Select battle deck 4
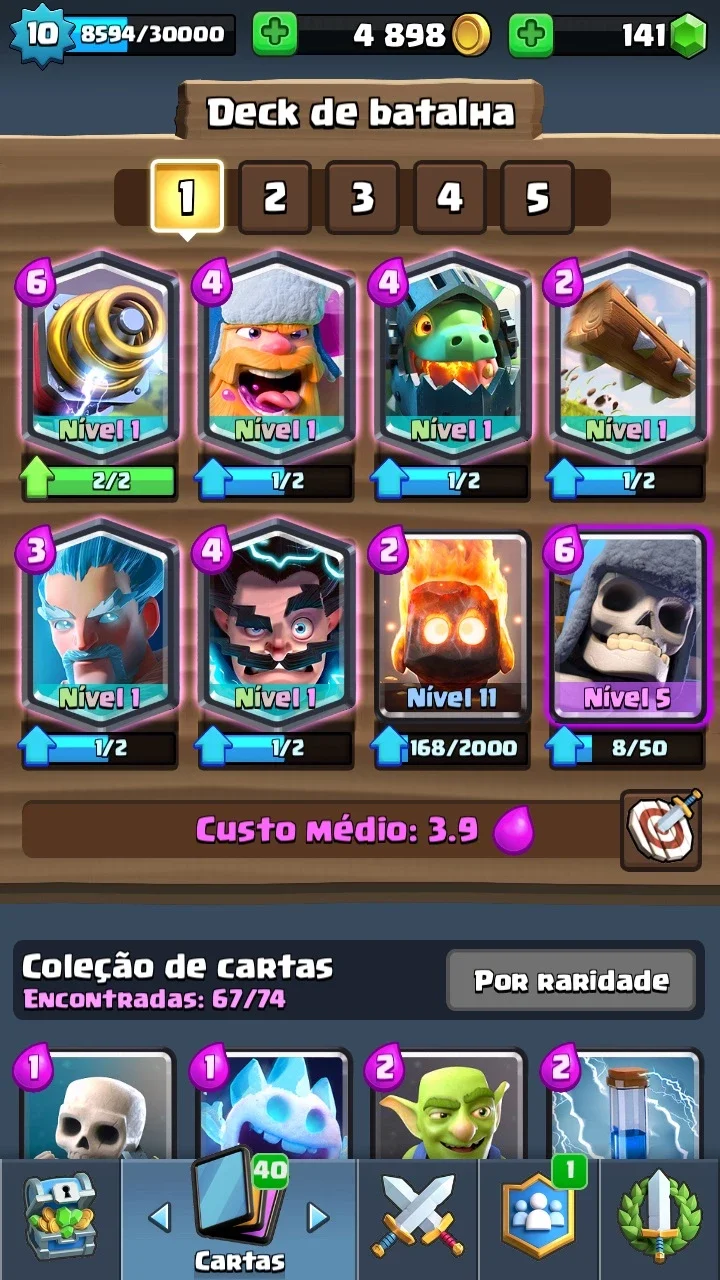 pyautogui.click(x=450, y=197)
